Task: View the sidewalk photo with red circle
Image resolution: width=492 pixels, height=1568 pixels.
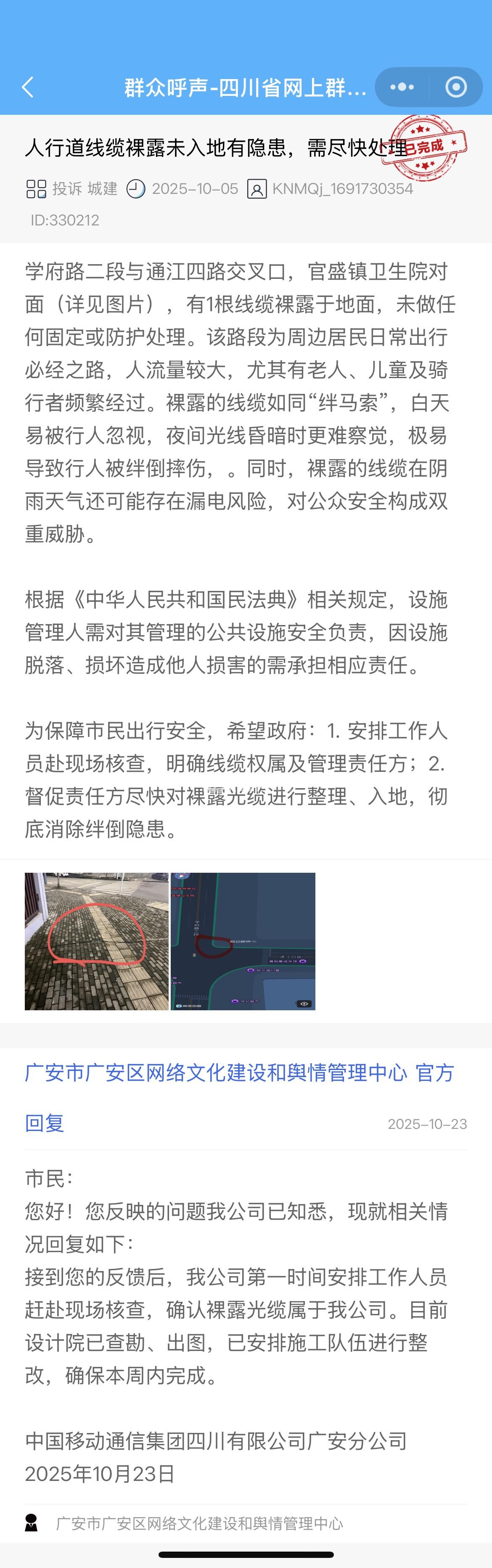Action: tap(97, 941)
